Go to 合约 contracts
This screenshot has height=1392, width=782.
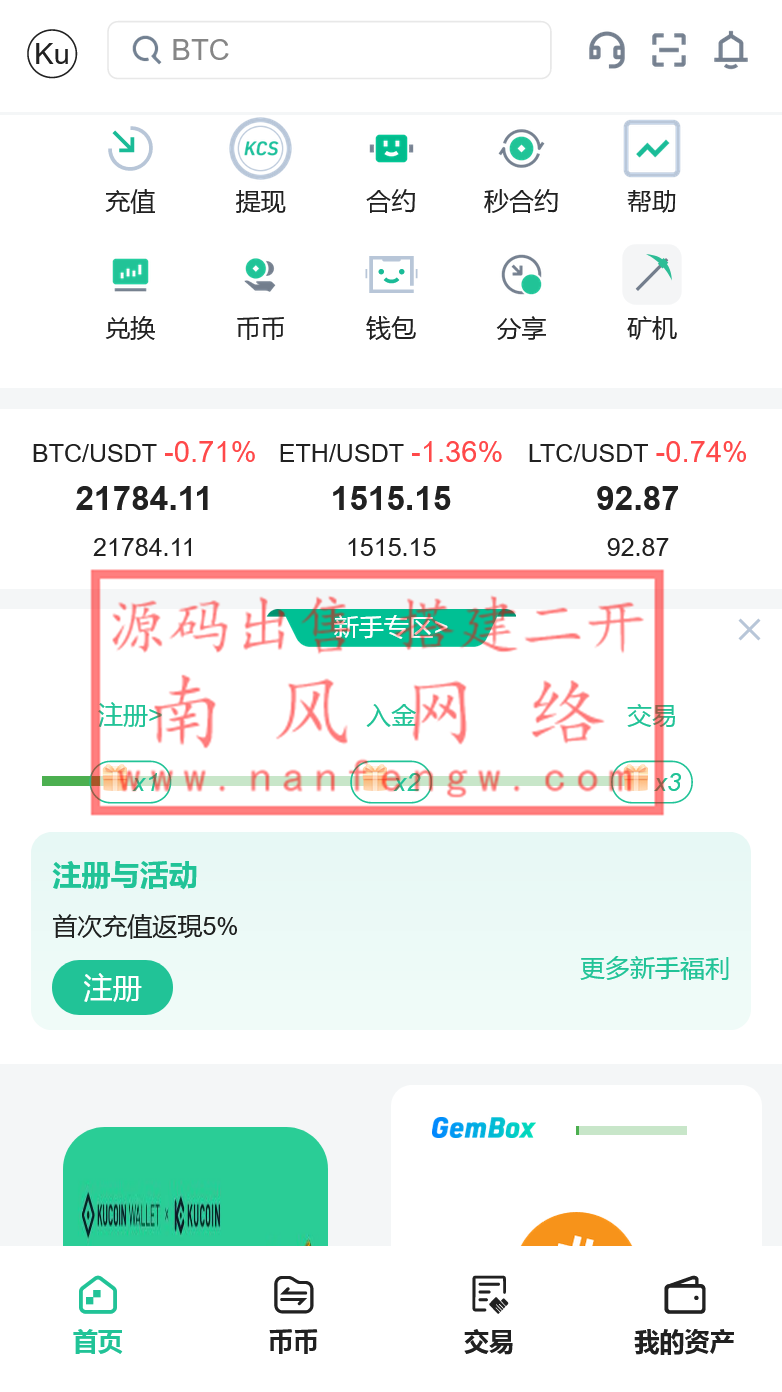coord(391,168)
